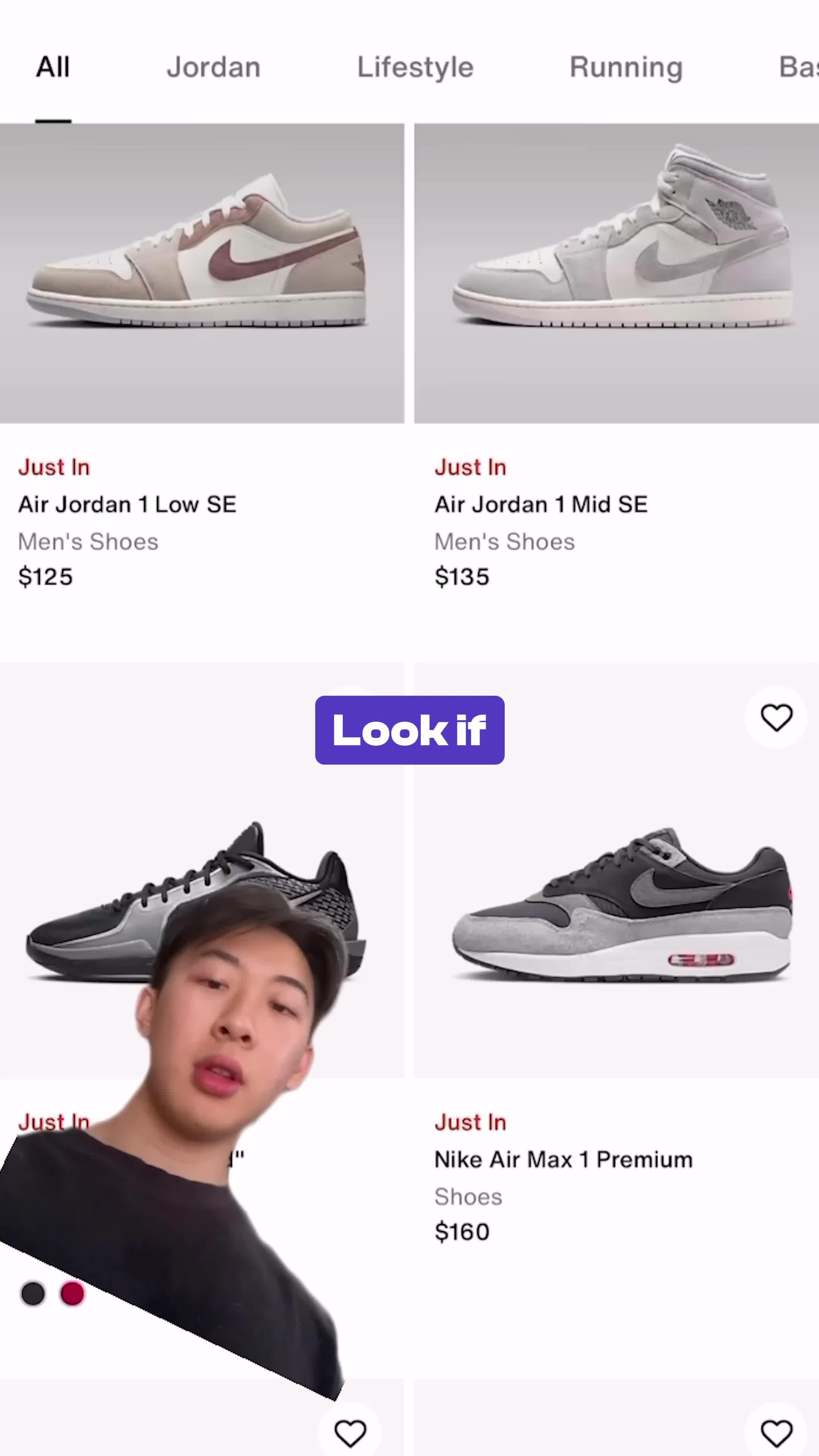The width and height of the screenshot is (819, 1456).
Task: Choose the black color swatch
Action: [33, 1294]
